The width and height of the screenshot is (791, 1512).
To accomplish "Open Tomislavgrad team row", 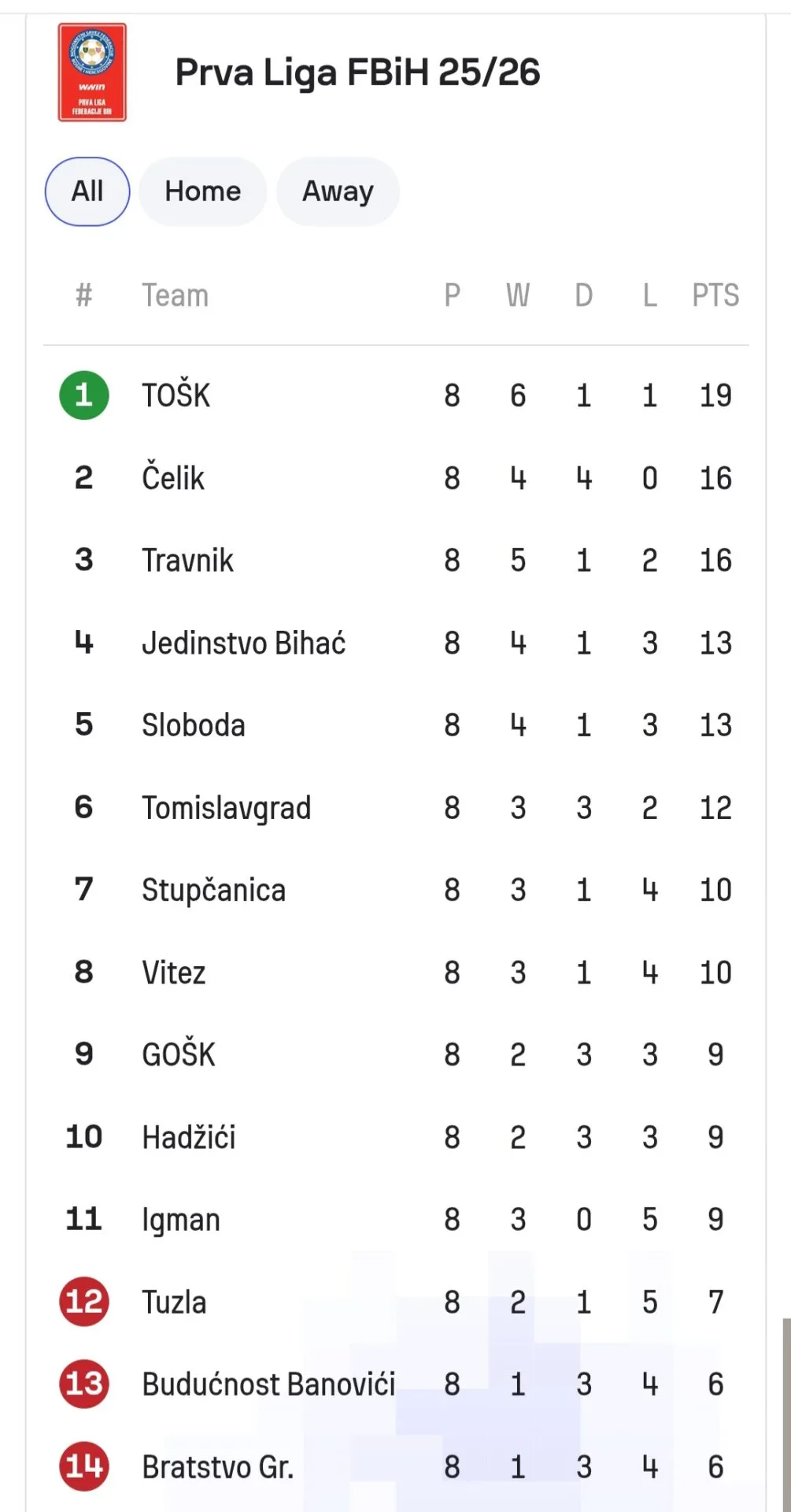I will pos(226,808).
